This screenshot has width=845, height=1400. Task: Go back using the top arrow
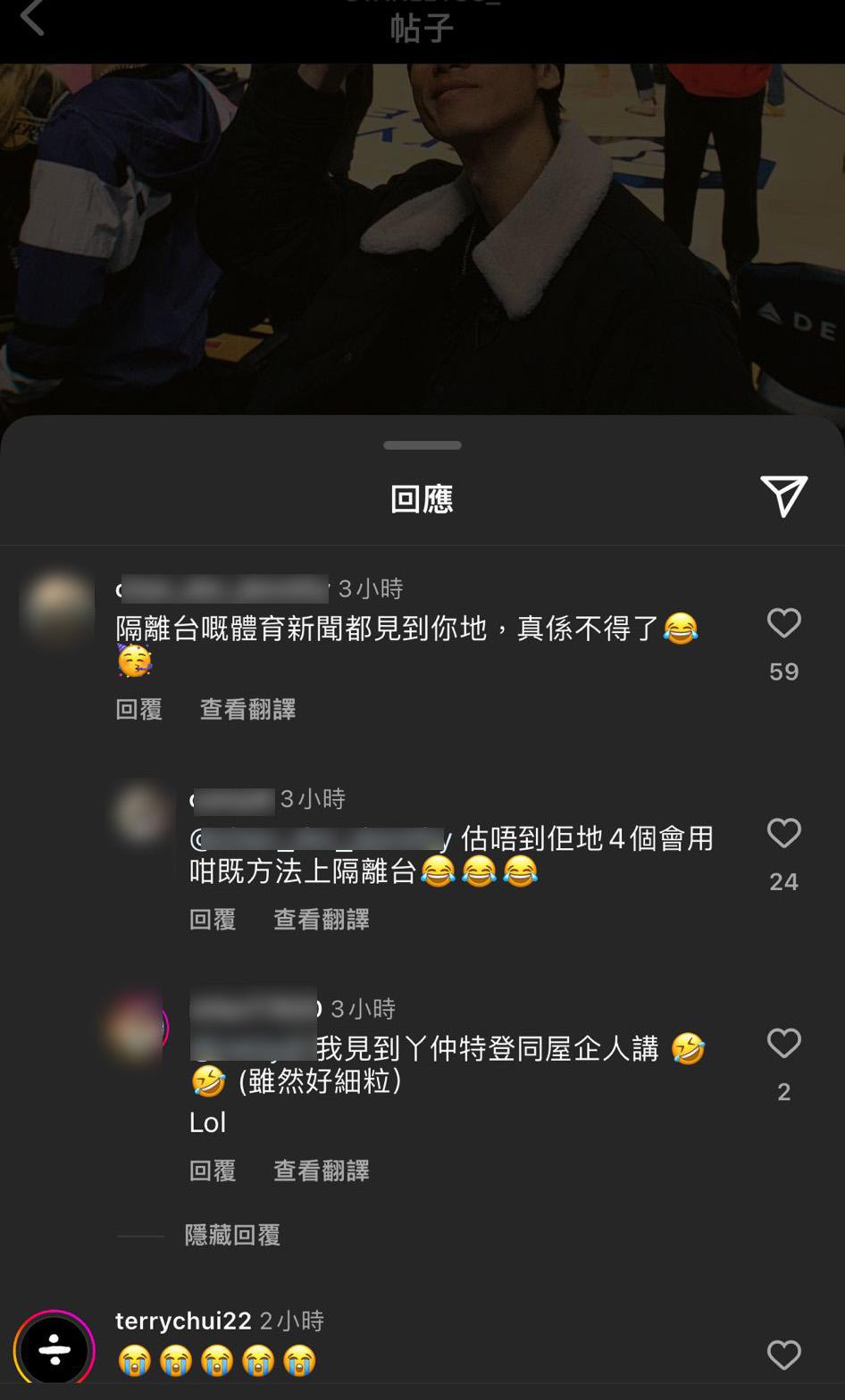coord(33,18)
